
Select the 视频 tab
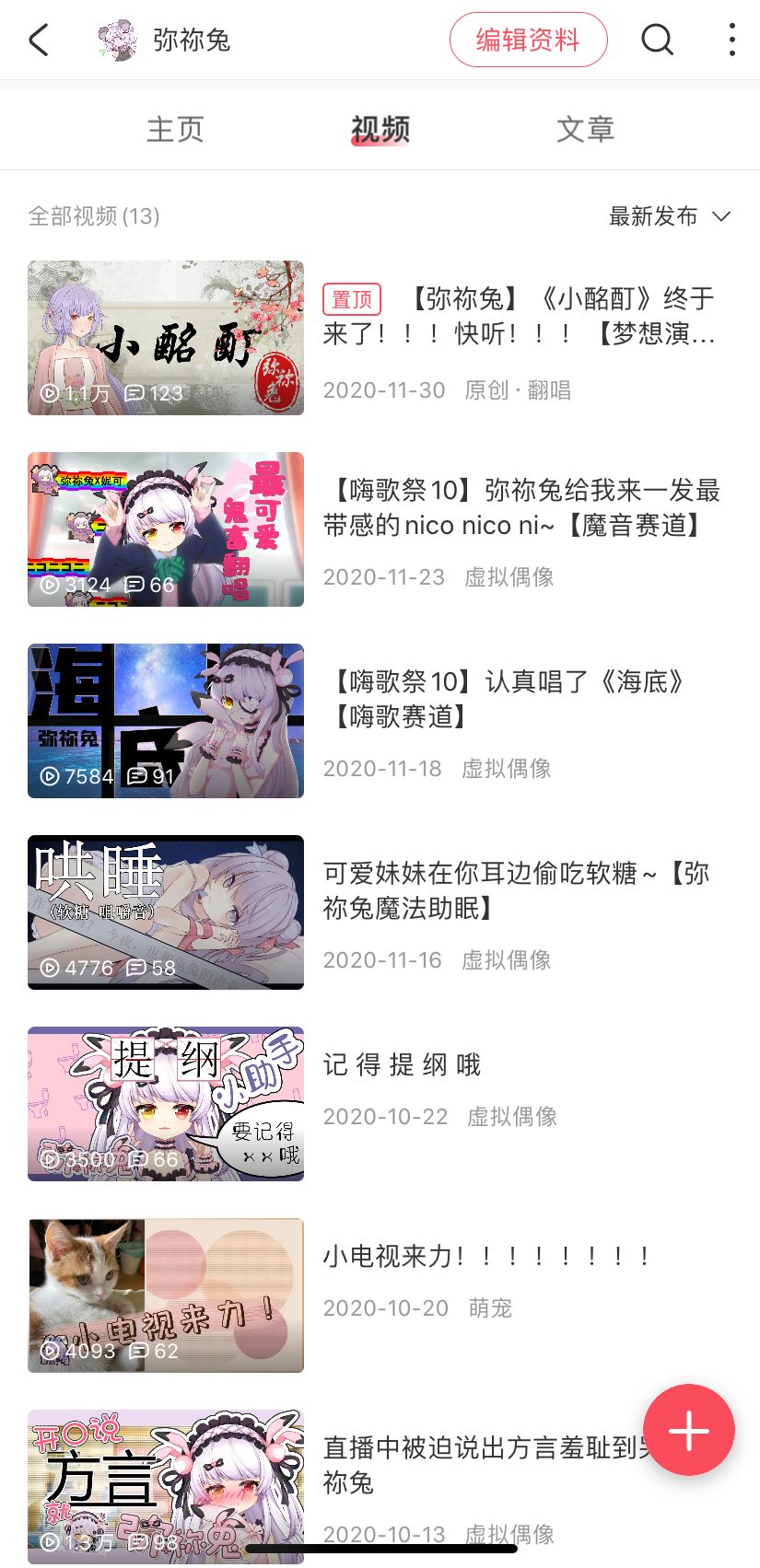tap(380, 130)
